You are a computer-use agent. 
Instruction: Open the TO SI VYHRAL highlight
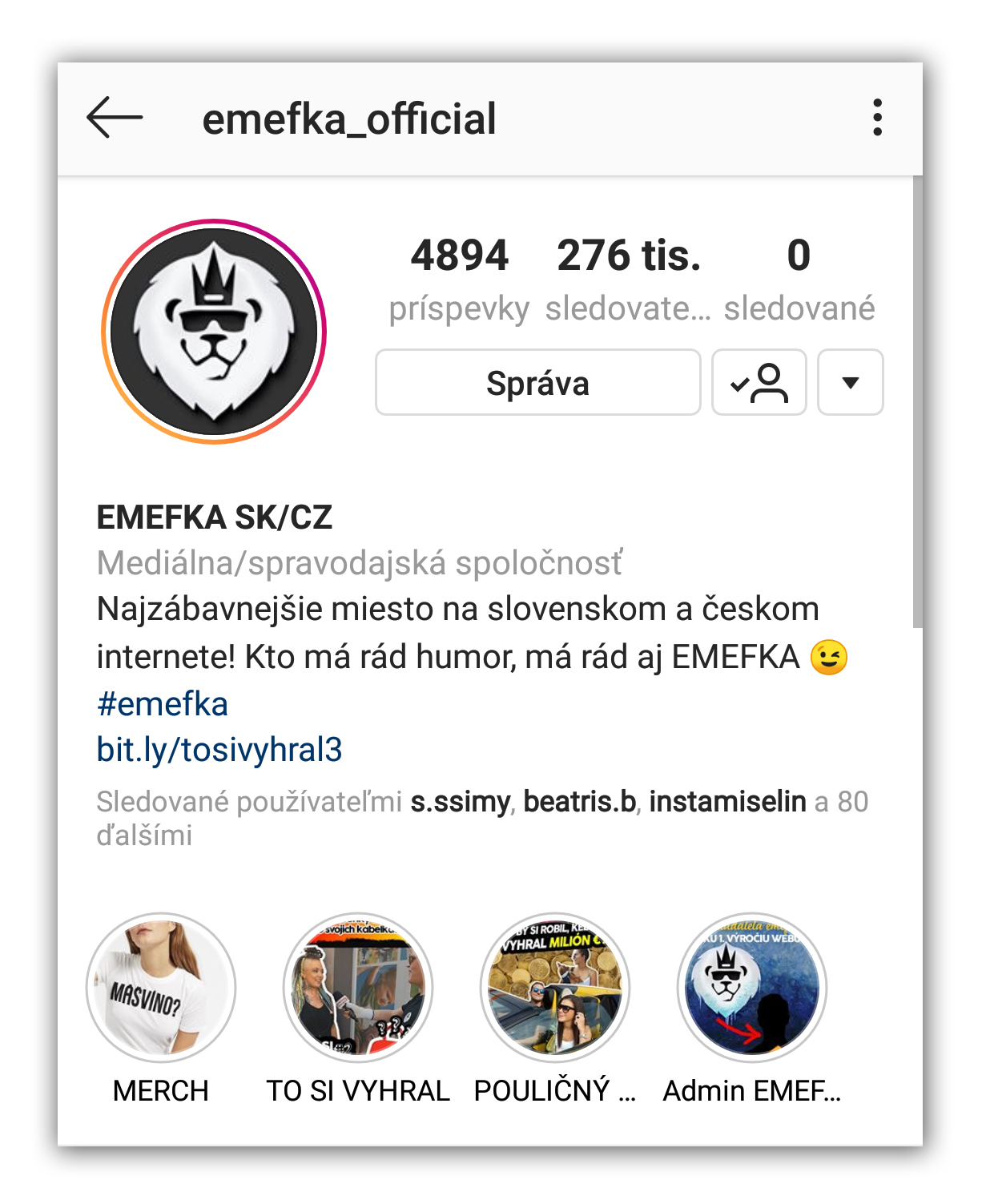[x=358, y=988]
